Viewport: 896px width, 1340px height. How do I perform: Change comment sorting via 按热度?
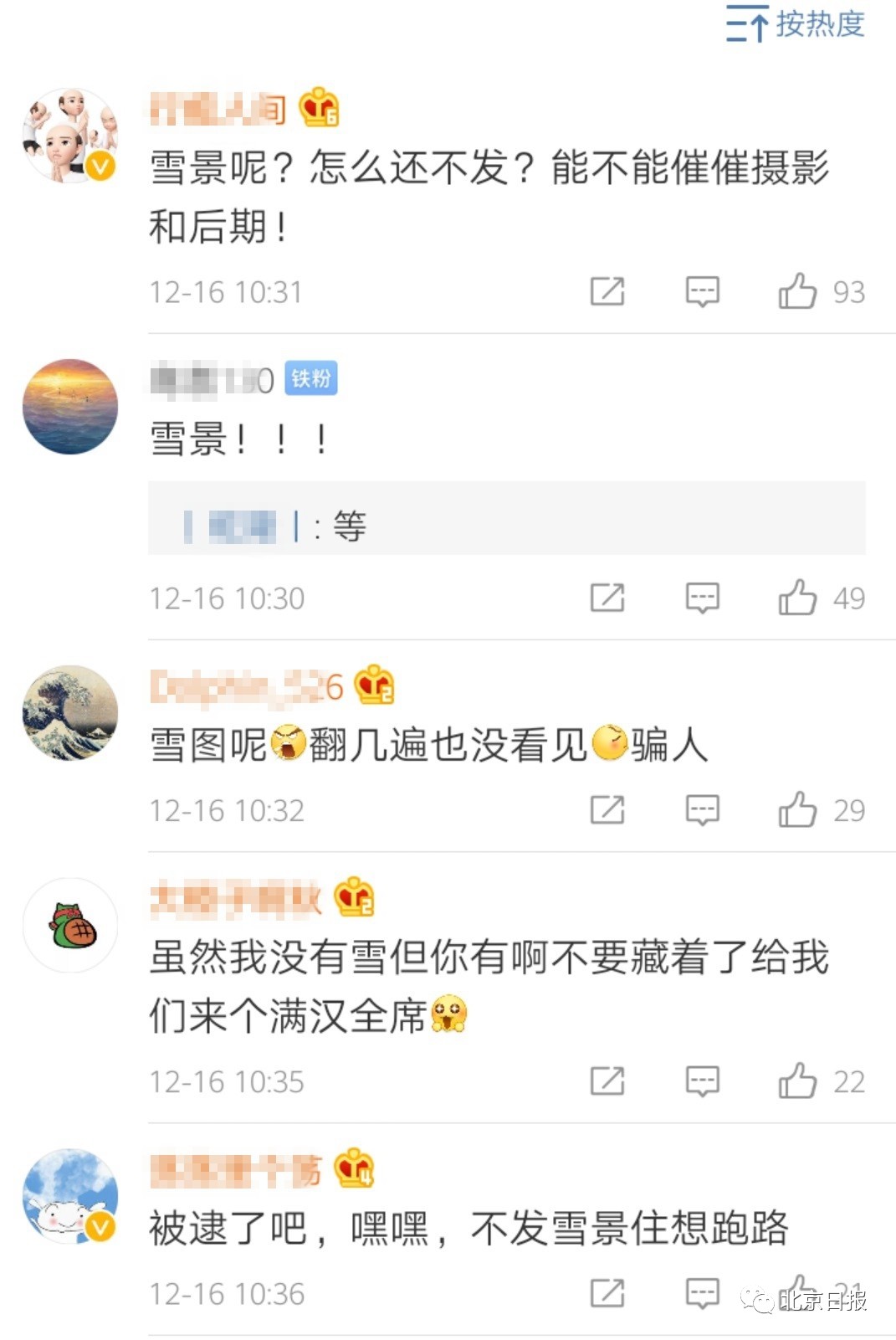pos(795,23)
